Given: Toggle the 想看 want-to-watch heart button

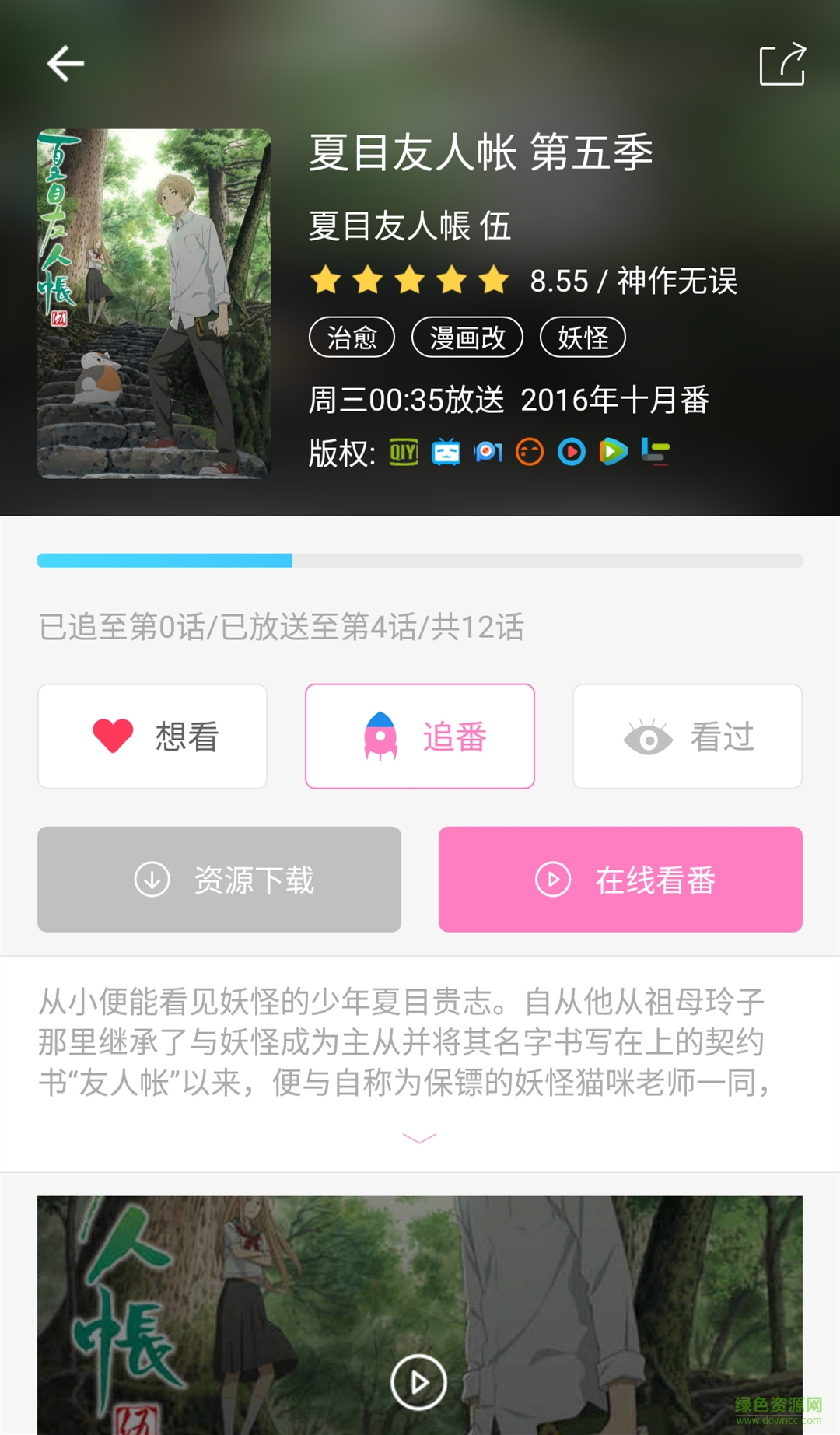Looking at the screenshot, I should pyautogui.click(x=152, y=735).
